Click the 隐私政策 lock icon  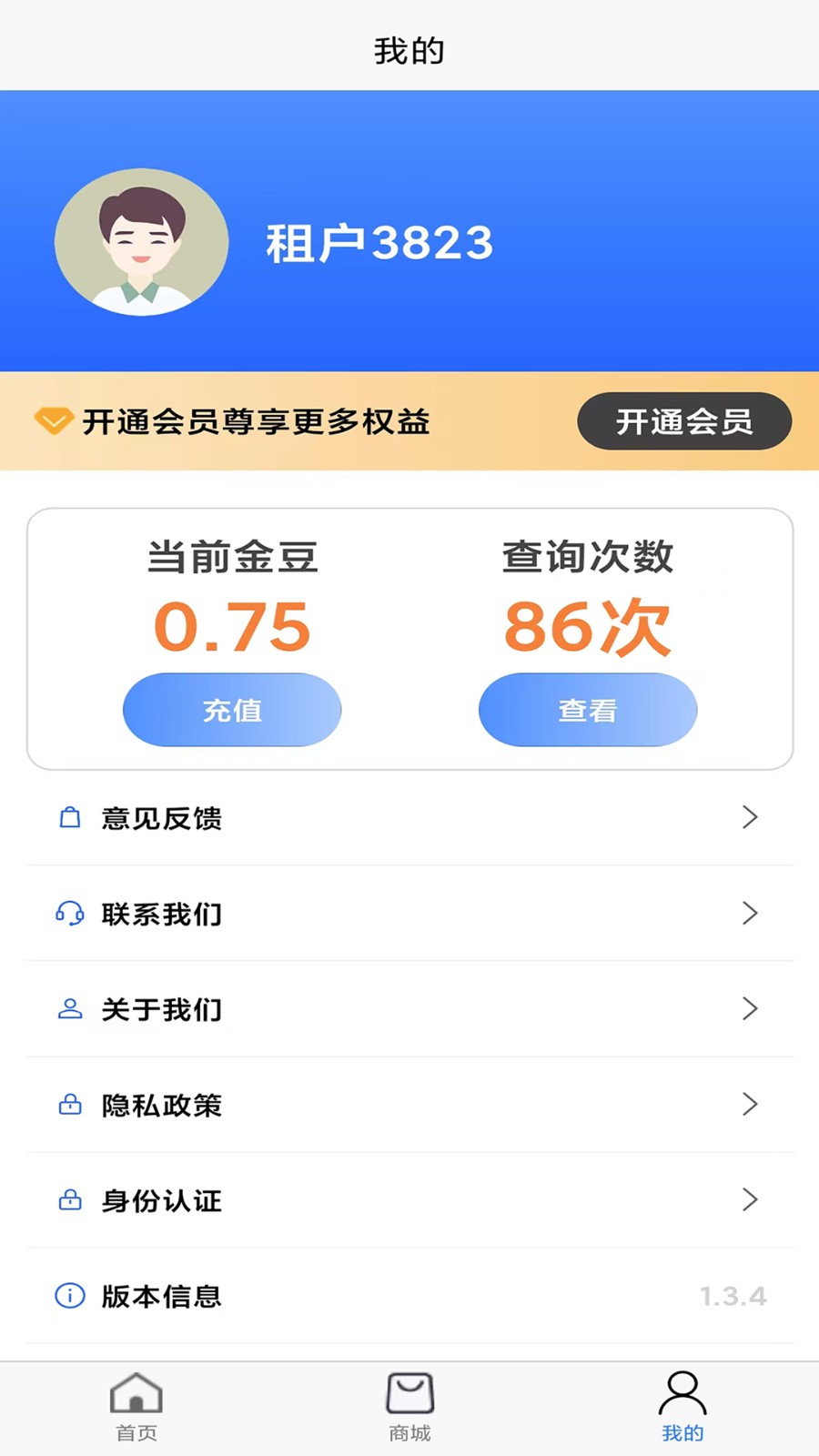(70, 1105)
